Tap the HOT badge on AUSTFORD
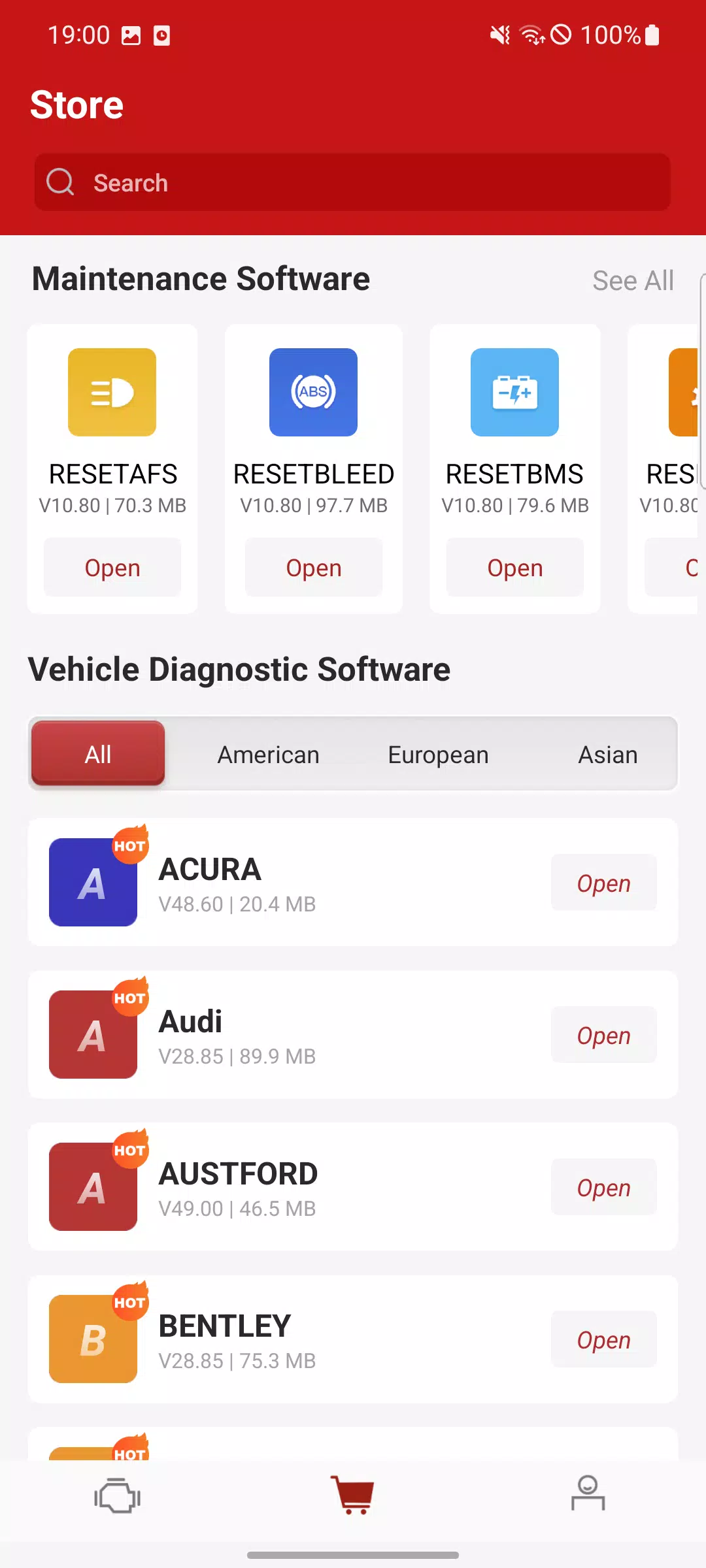 (x=131, y=1151)
